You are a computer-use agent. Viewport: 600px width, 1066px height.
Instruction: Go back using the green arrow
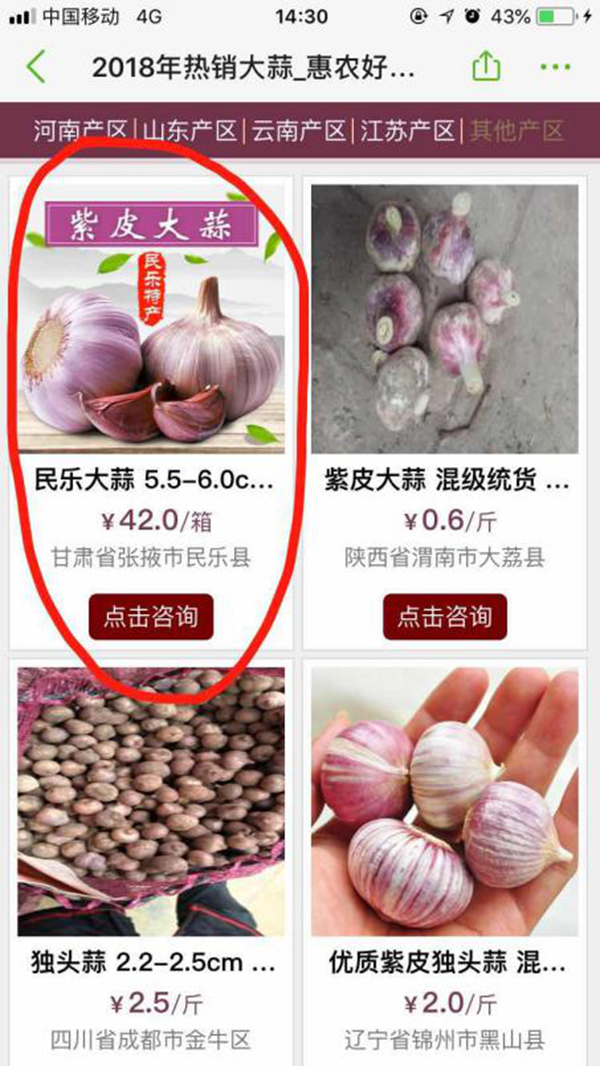point(36,67)
